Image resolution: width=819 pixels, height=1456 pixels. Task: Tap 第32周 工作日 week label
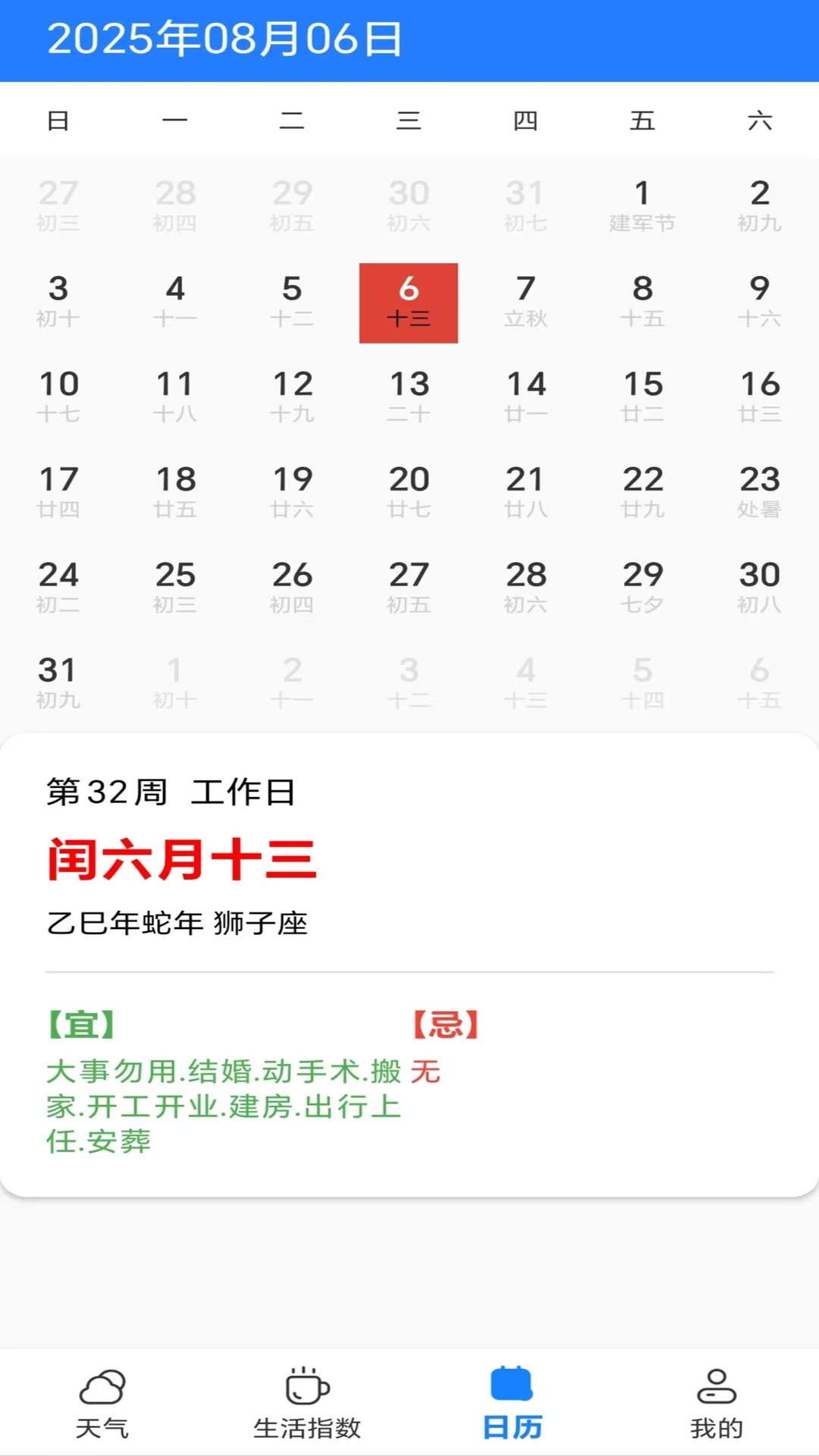(170, 793)
